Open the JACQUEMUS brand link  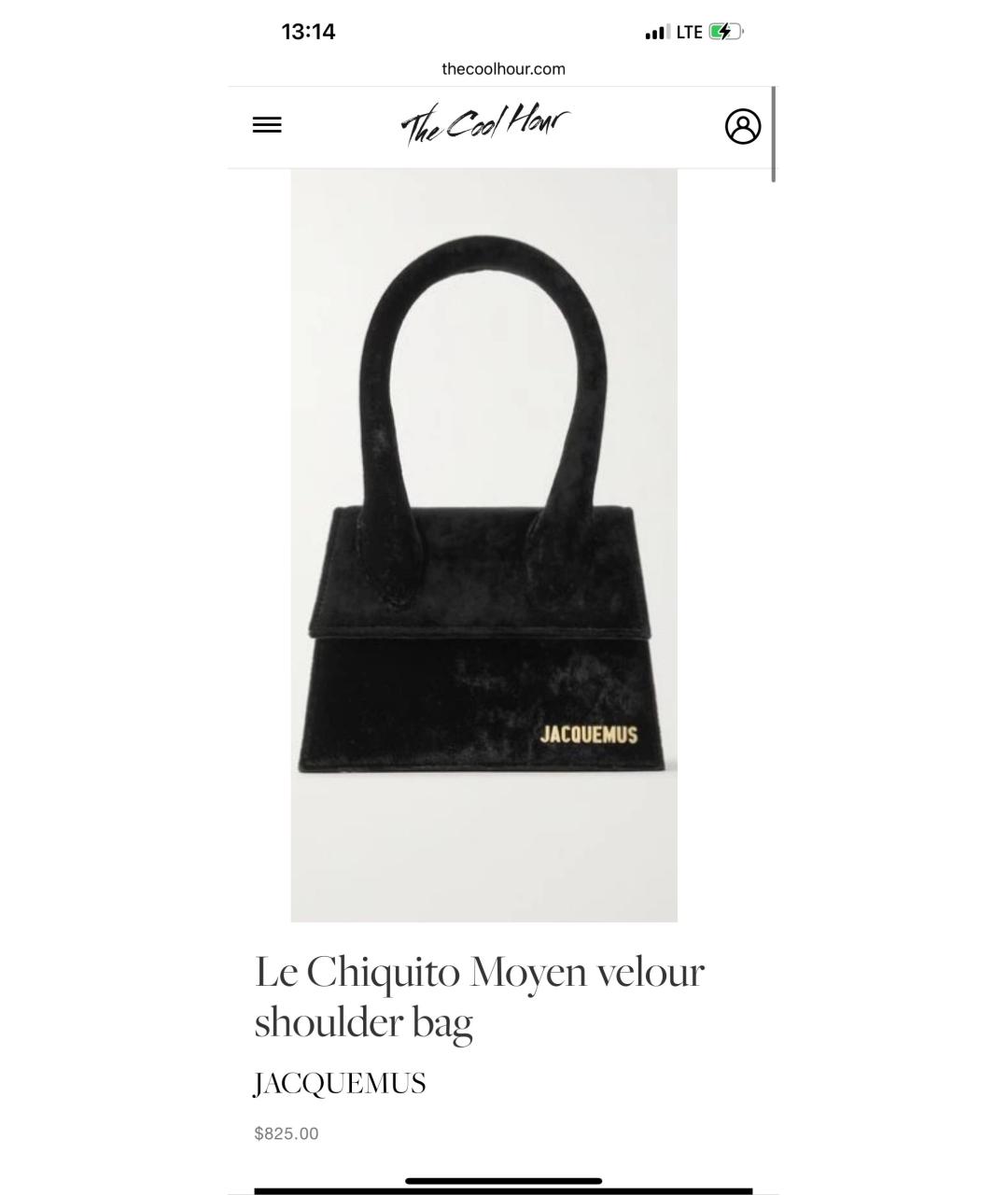[x=340, y=1083]
